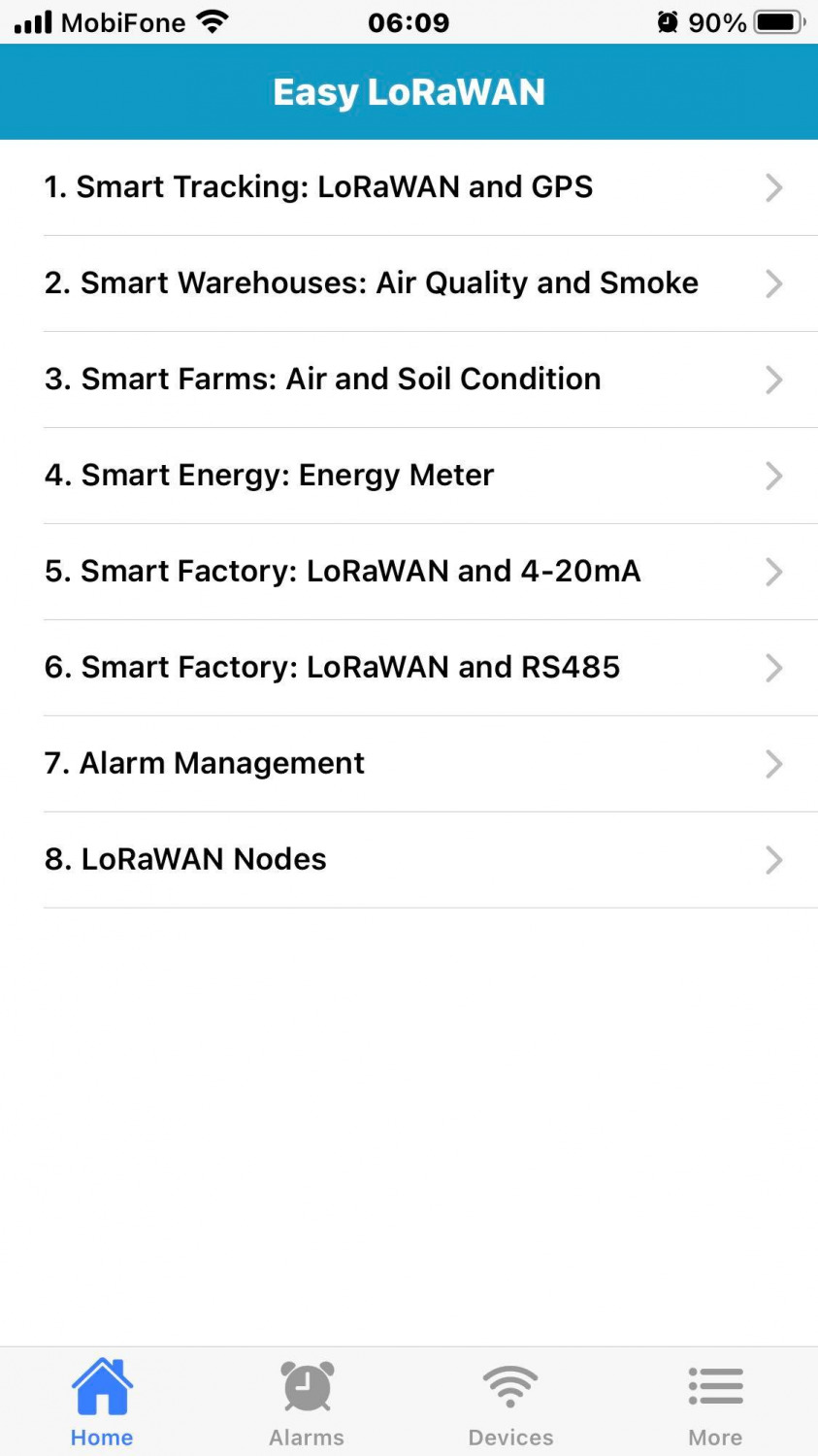Expand the Smart Energy: Energy Meter chevron
The image size is (818, 1456).
point(774,476)
